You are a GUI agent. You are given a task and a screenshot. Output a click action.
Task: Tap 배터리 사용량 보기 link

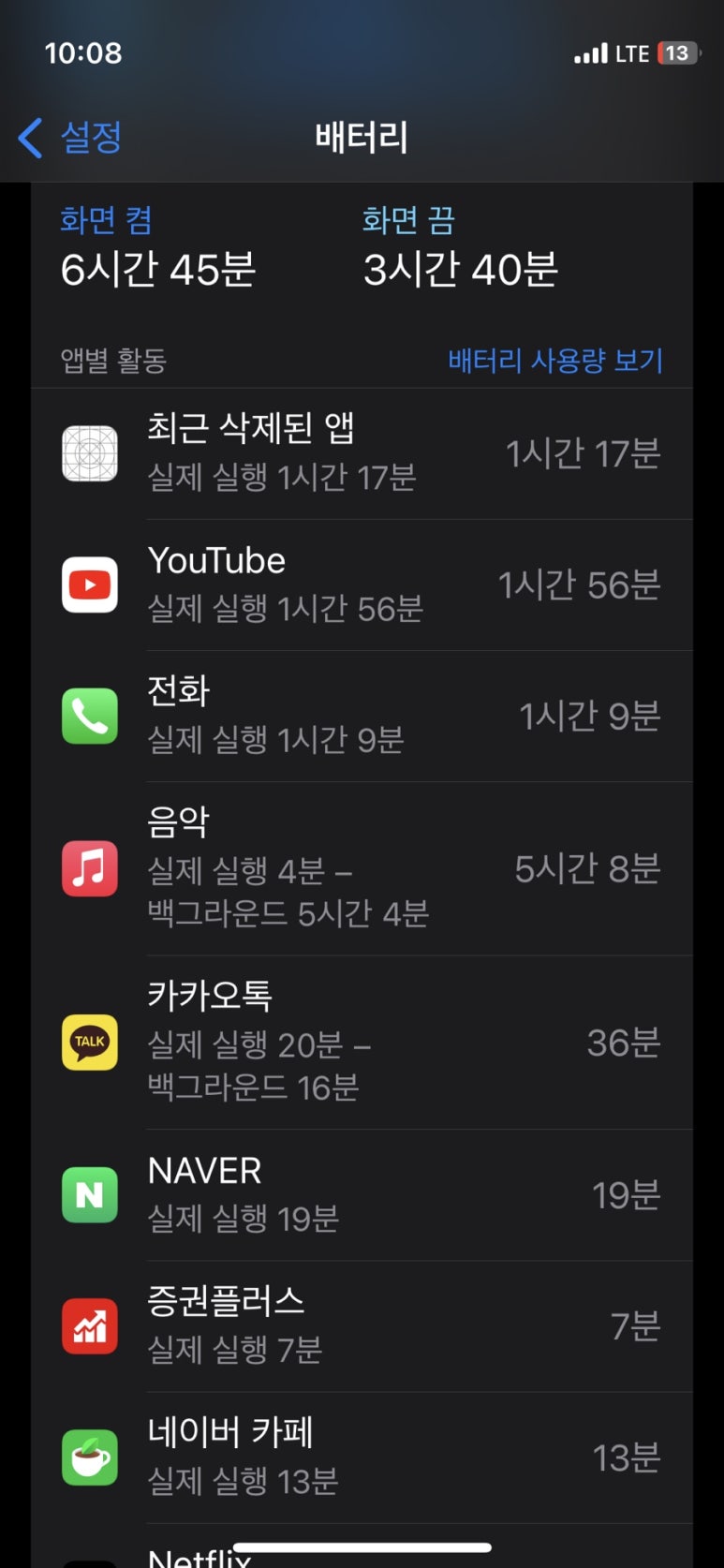coord(554,361)
